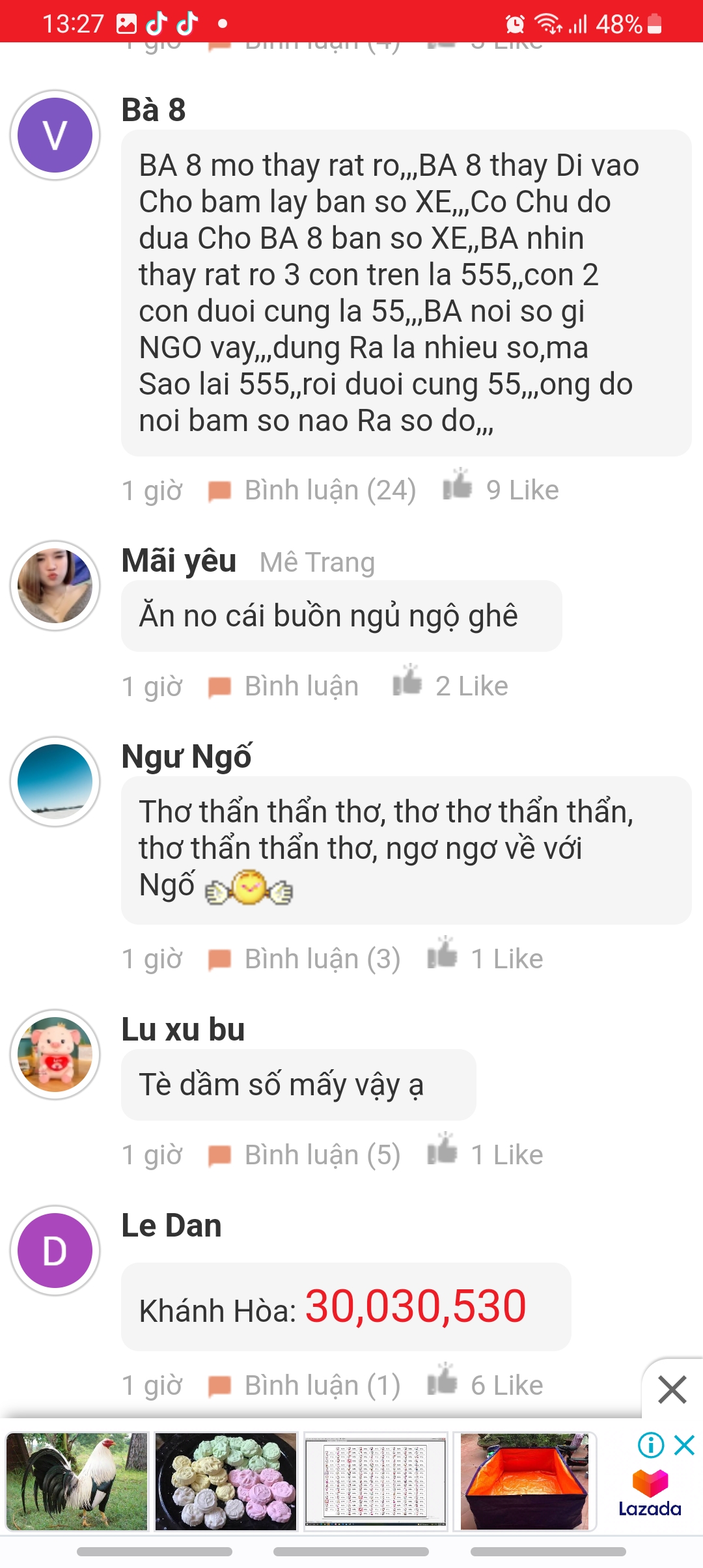
Task: View Lu xu bu's profile avatar
Action: click(55, 1055)
